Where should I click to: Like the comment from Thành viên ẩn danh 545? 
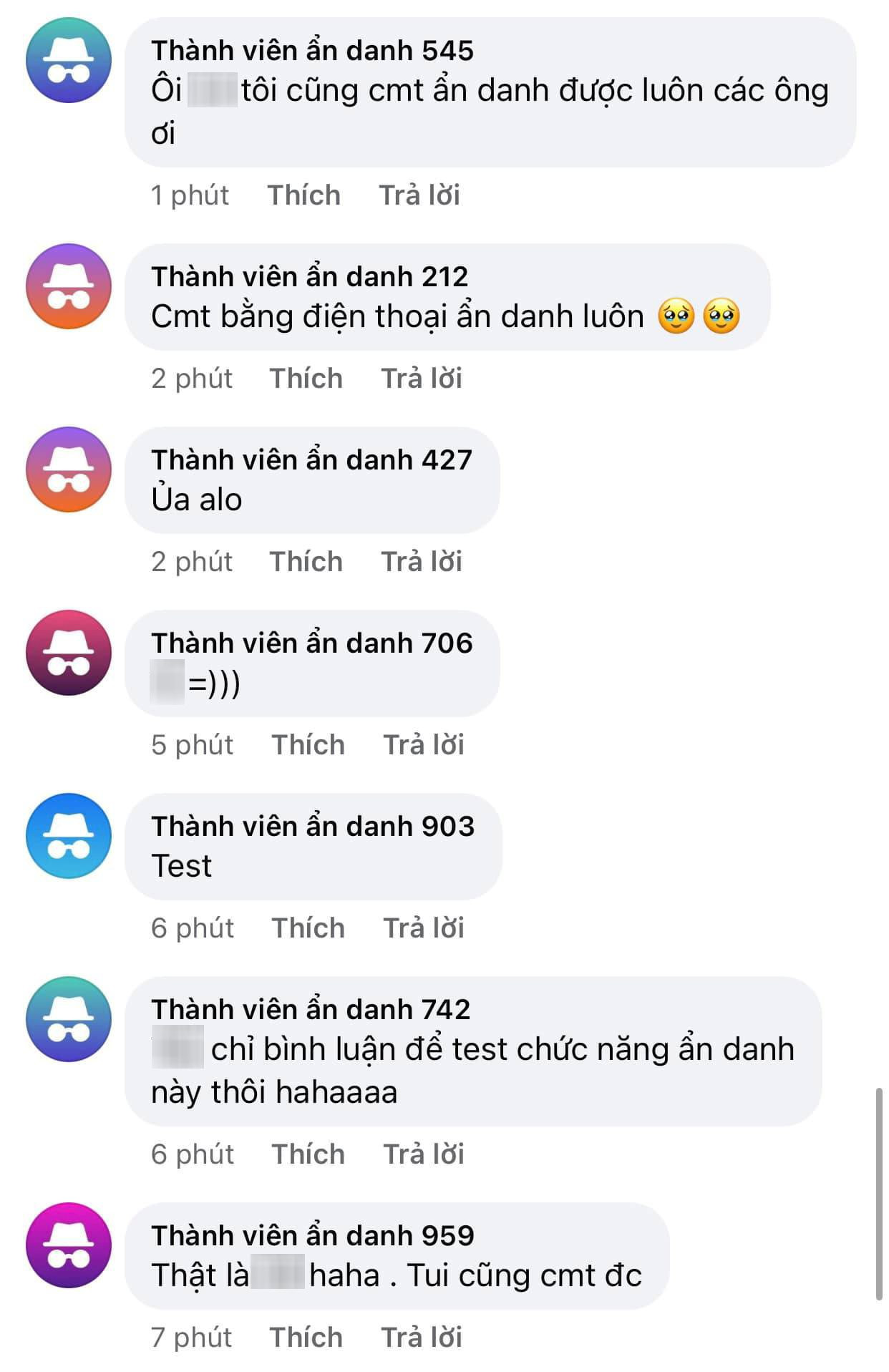(x=303, y=195)
